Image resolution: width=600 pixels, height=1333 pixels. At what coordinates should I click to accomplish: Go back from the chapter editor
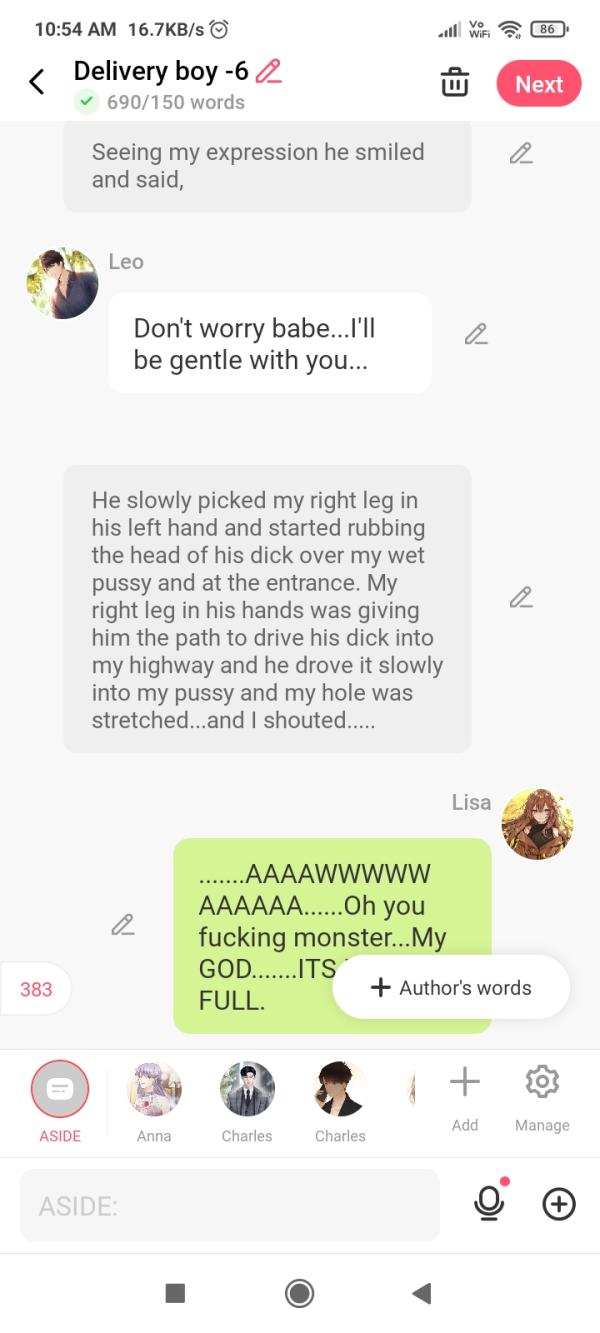pos(37,82)
